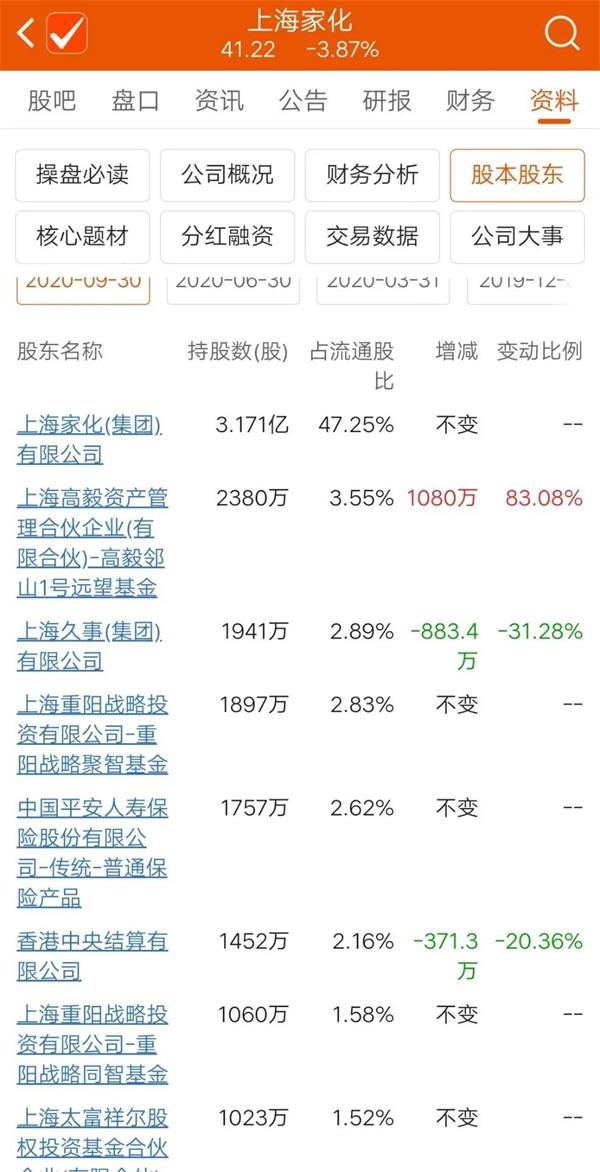This screenshot has width=600, height=1172.
Task: Switch to the 股吧 tab
Action: (x=52, y=100)
